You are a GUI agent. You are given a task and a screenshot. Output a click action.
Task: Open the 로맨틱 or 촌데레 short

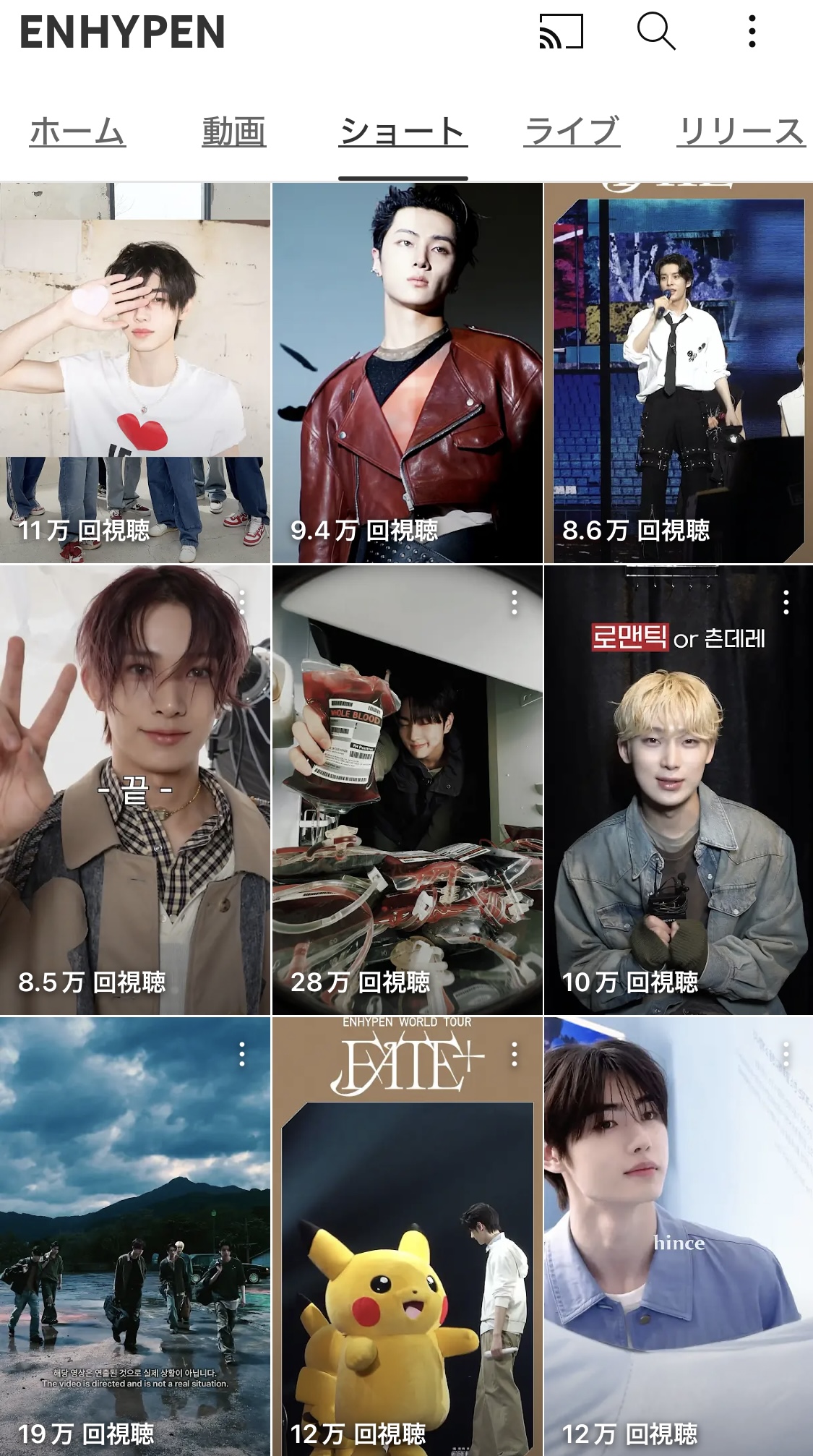coord(679,790)
